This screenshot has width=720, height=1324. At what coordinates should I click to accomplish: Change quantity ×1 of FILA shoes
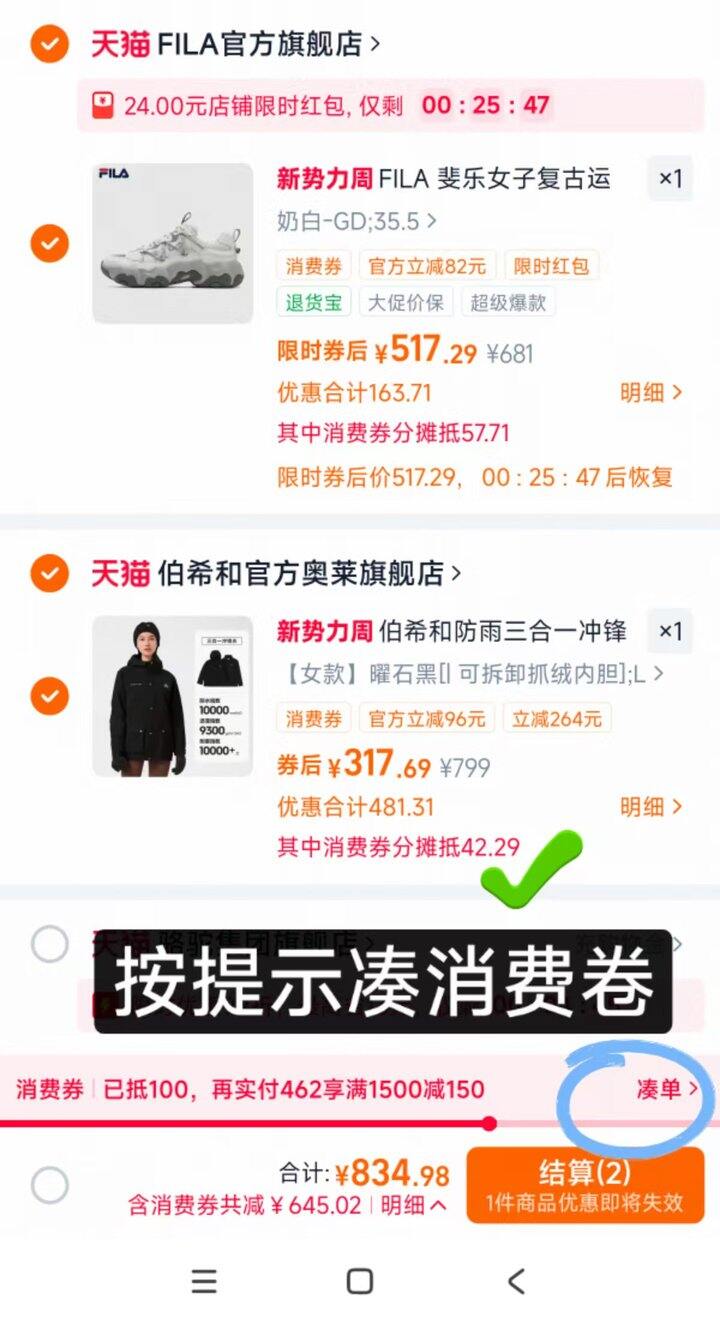click(669, 179)
